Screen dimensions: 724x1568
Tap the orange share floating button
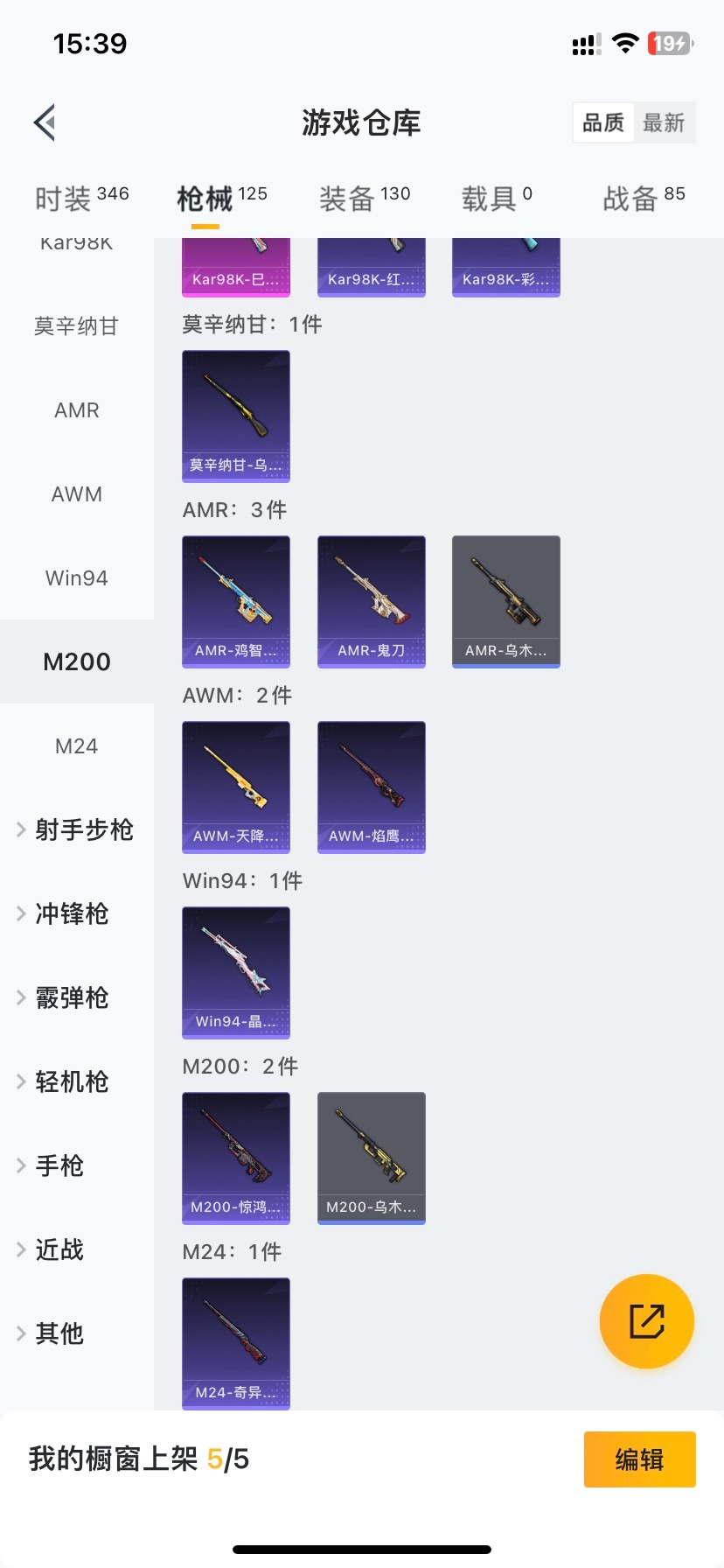coord(647,1321)
